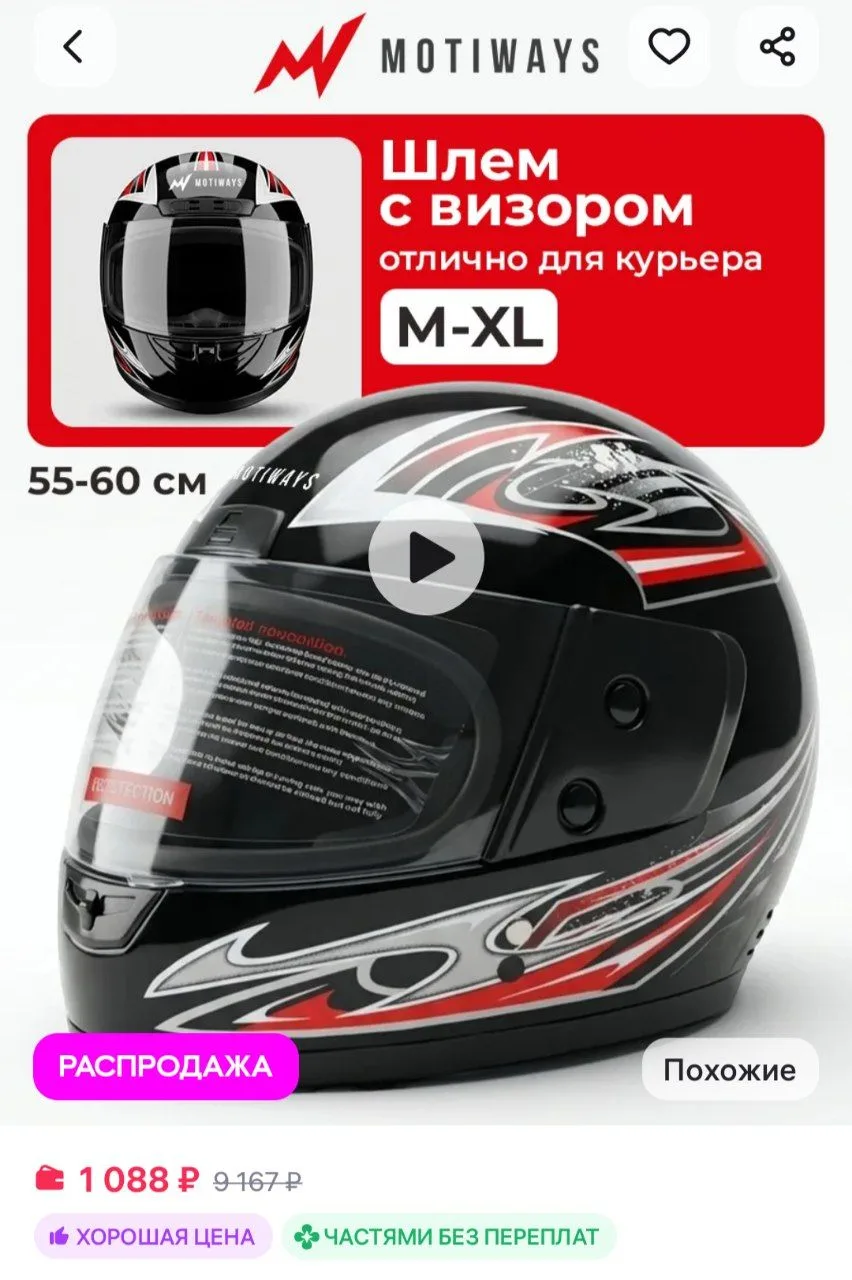Share this product listing

(x=777, y=47)
